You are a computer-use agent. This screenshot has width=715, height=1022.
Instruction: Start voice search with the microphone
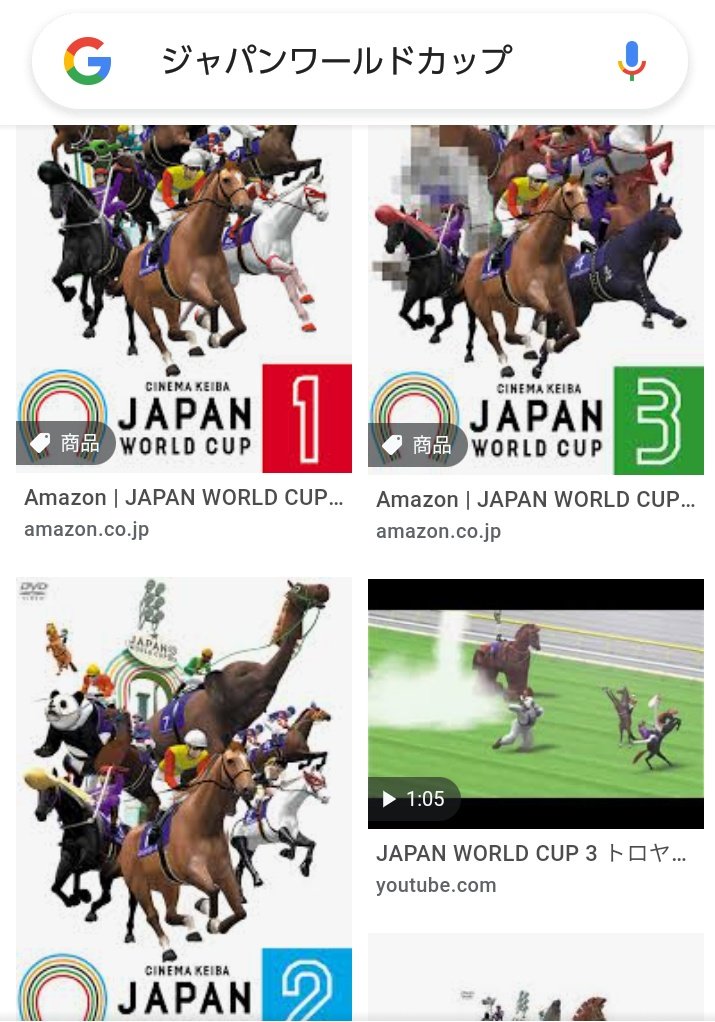(631, 61)
